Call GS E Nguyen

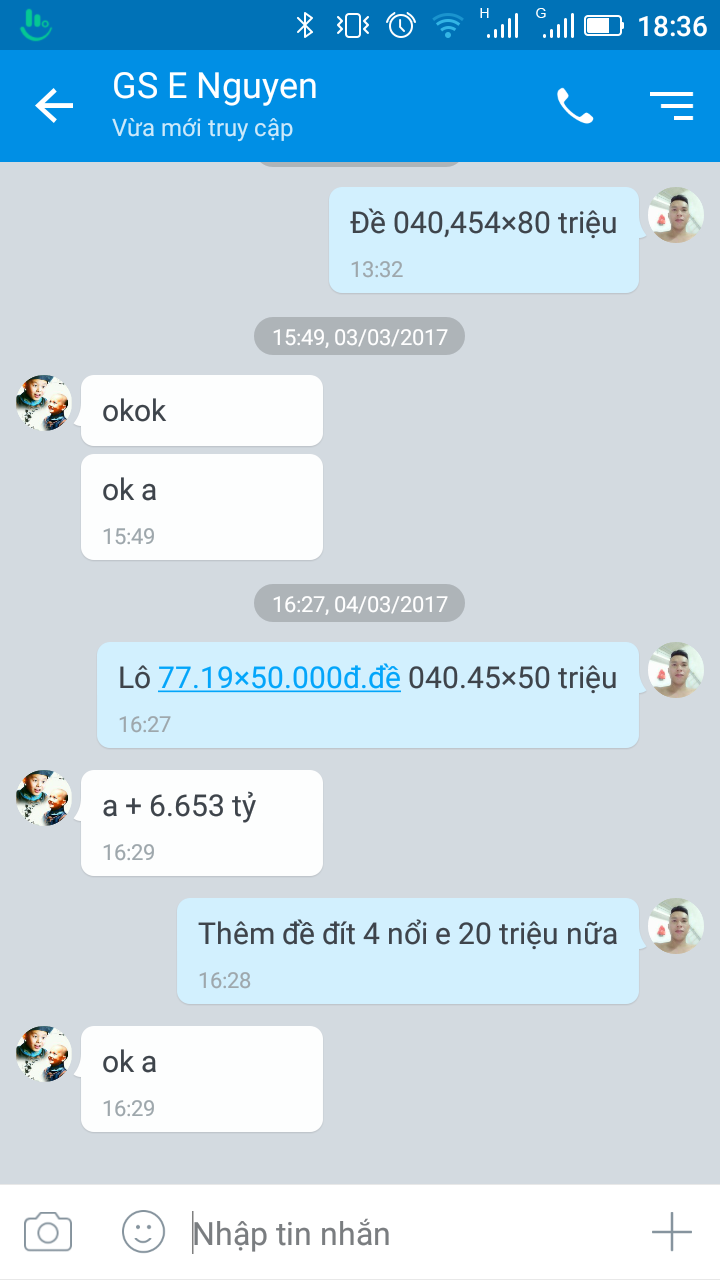[x=575, y=106]
